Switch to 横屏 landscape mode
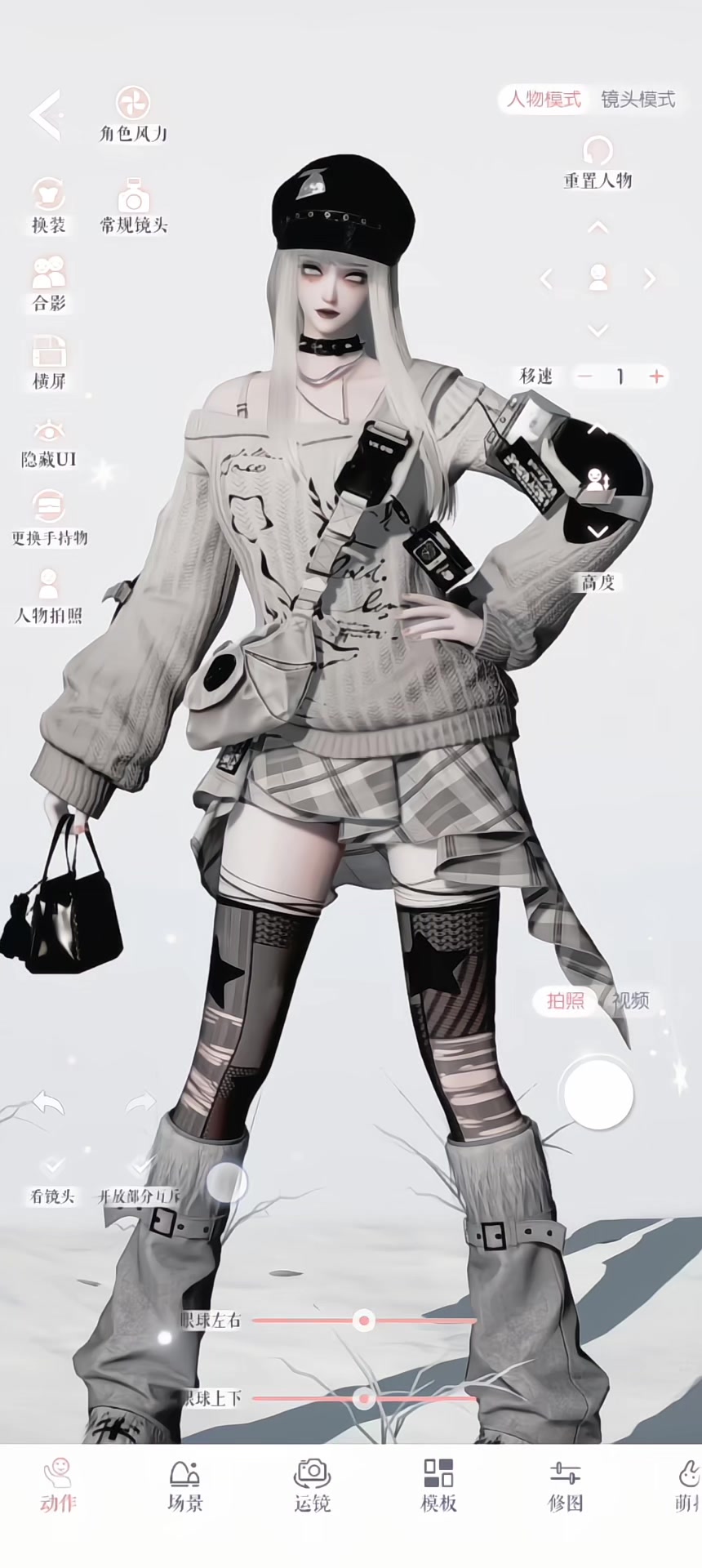Viewport: 702px width, 1568px height. click(x=48, y=363)
